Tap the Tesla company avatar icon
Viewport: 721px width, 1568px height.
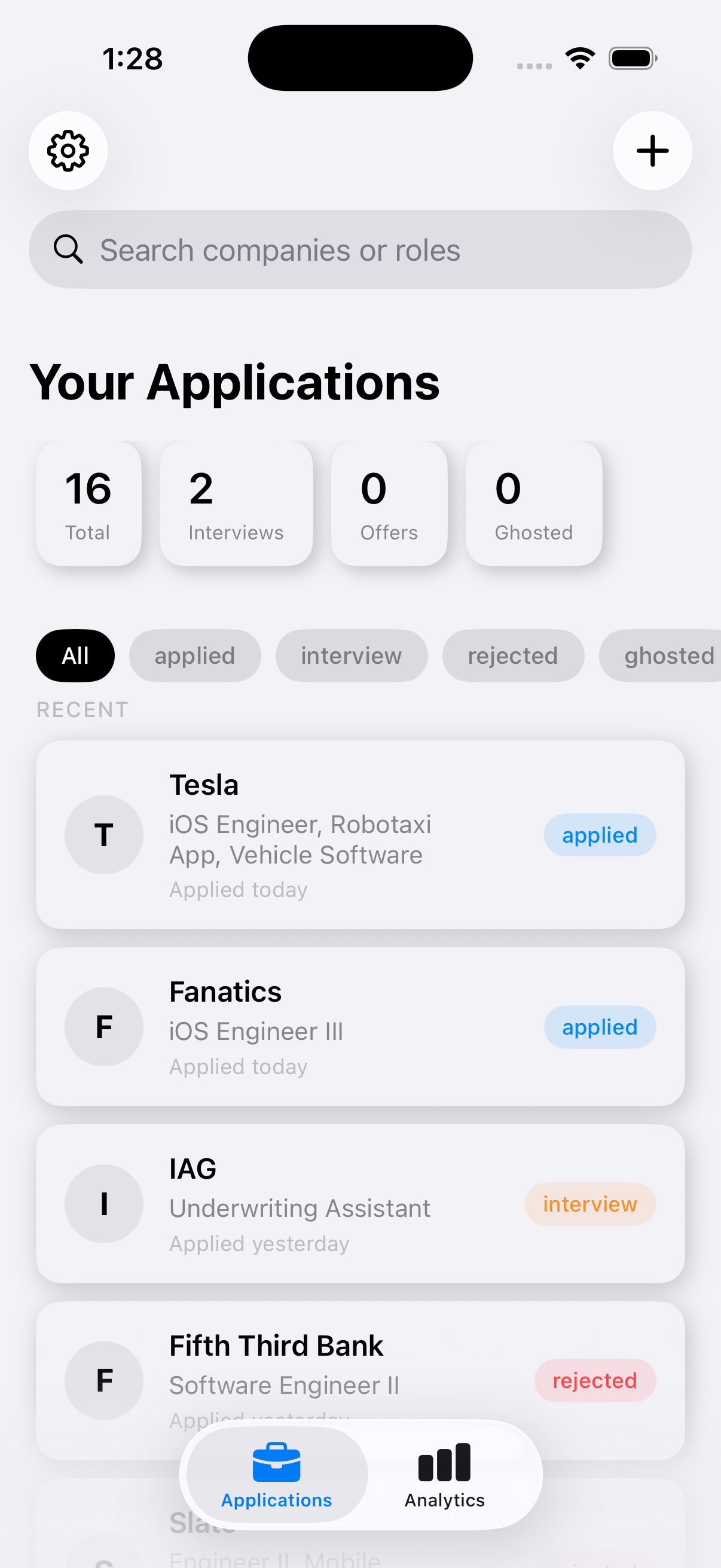(x=103, y=834)
